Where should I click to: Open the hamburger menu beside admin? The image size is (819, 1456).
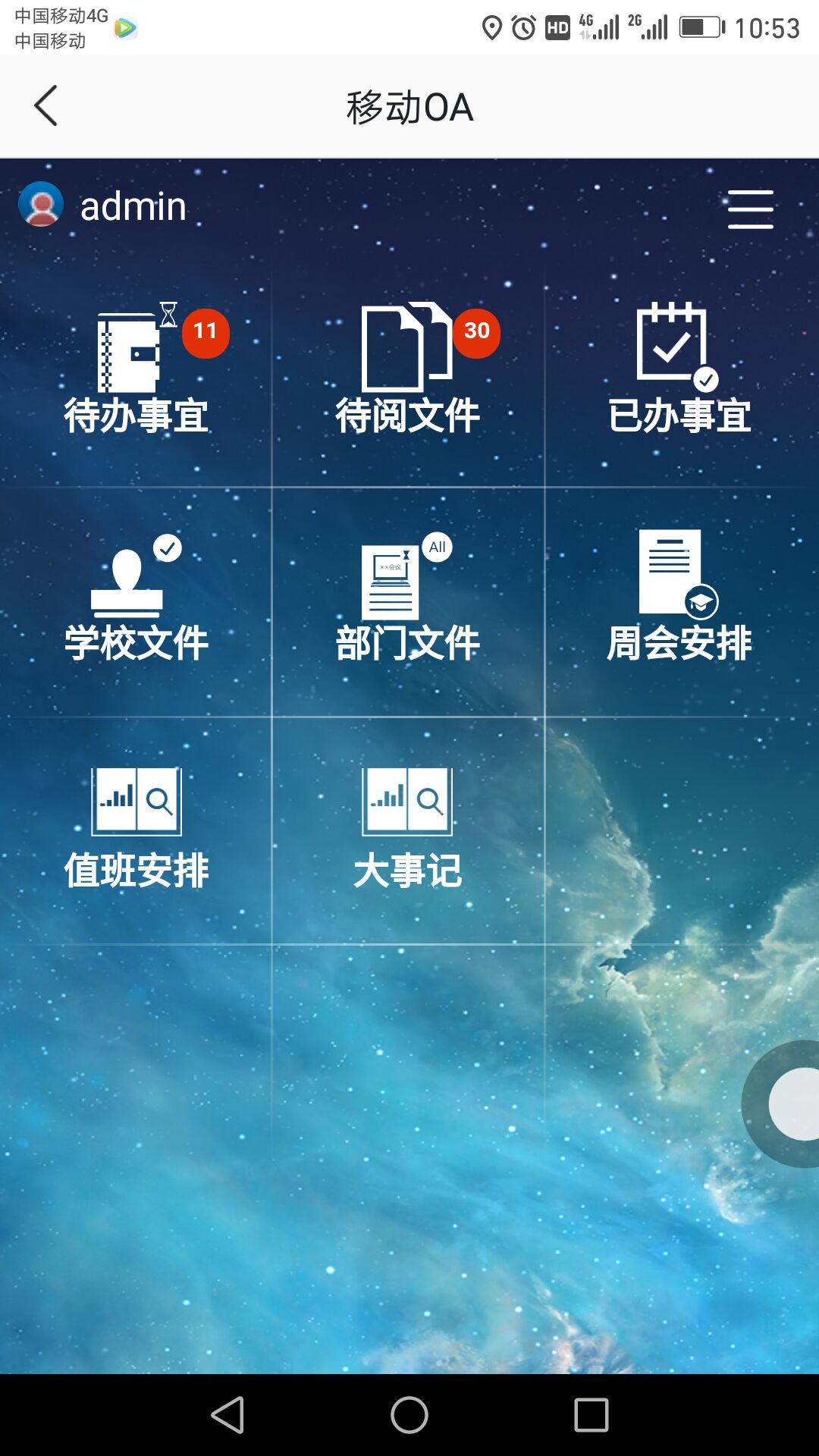(750, 209)
